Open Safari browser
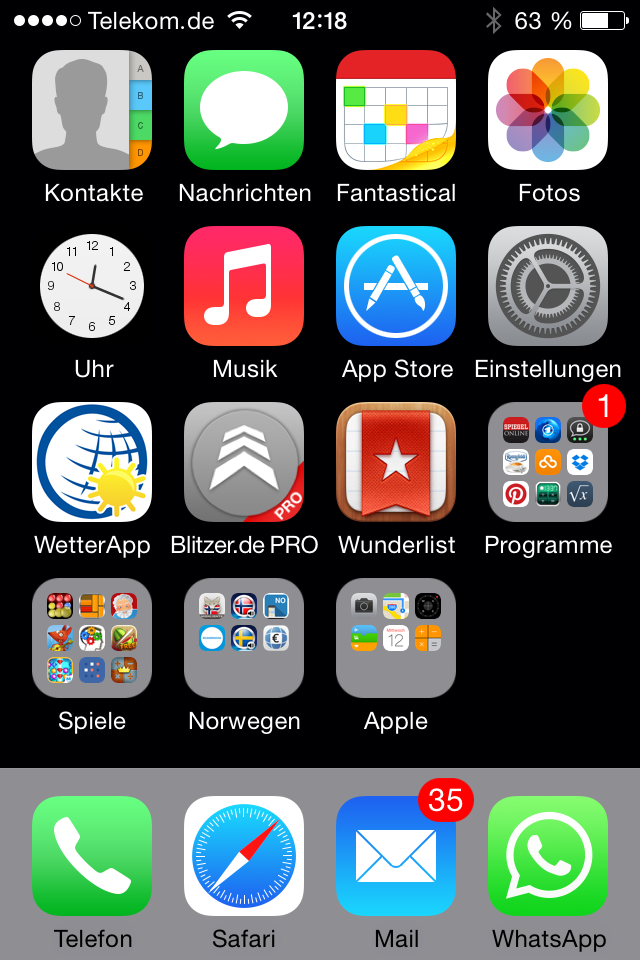Viewport: 640px width, 960px height. pyautogui.click(x=244, y=856)
